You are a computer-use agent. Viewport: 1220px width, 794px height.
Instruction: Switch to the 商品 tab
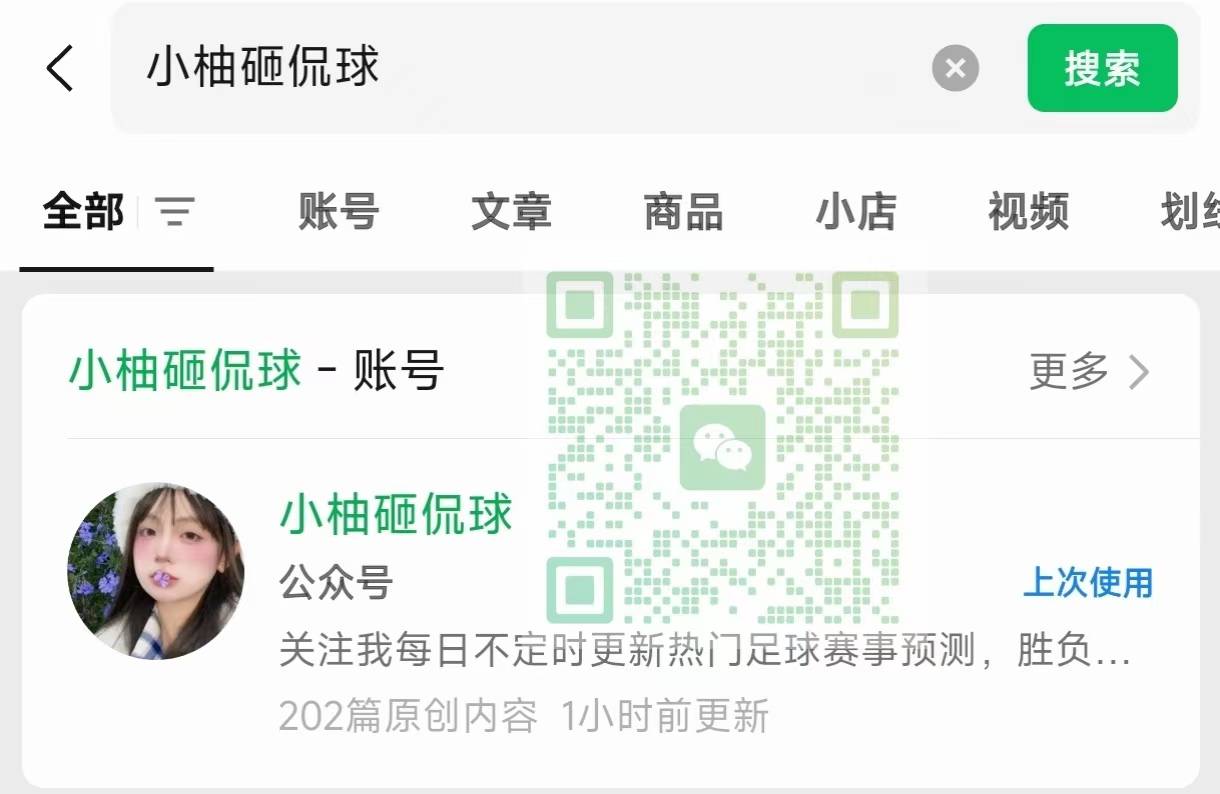point(683,212)
